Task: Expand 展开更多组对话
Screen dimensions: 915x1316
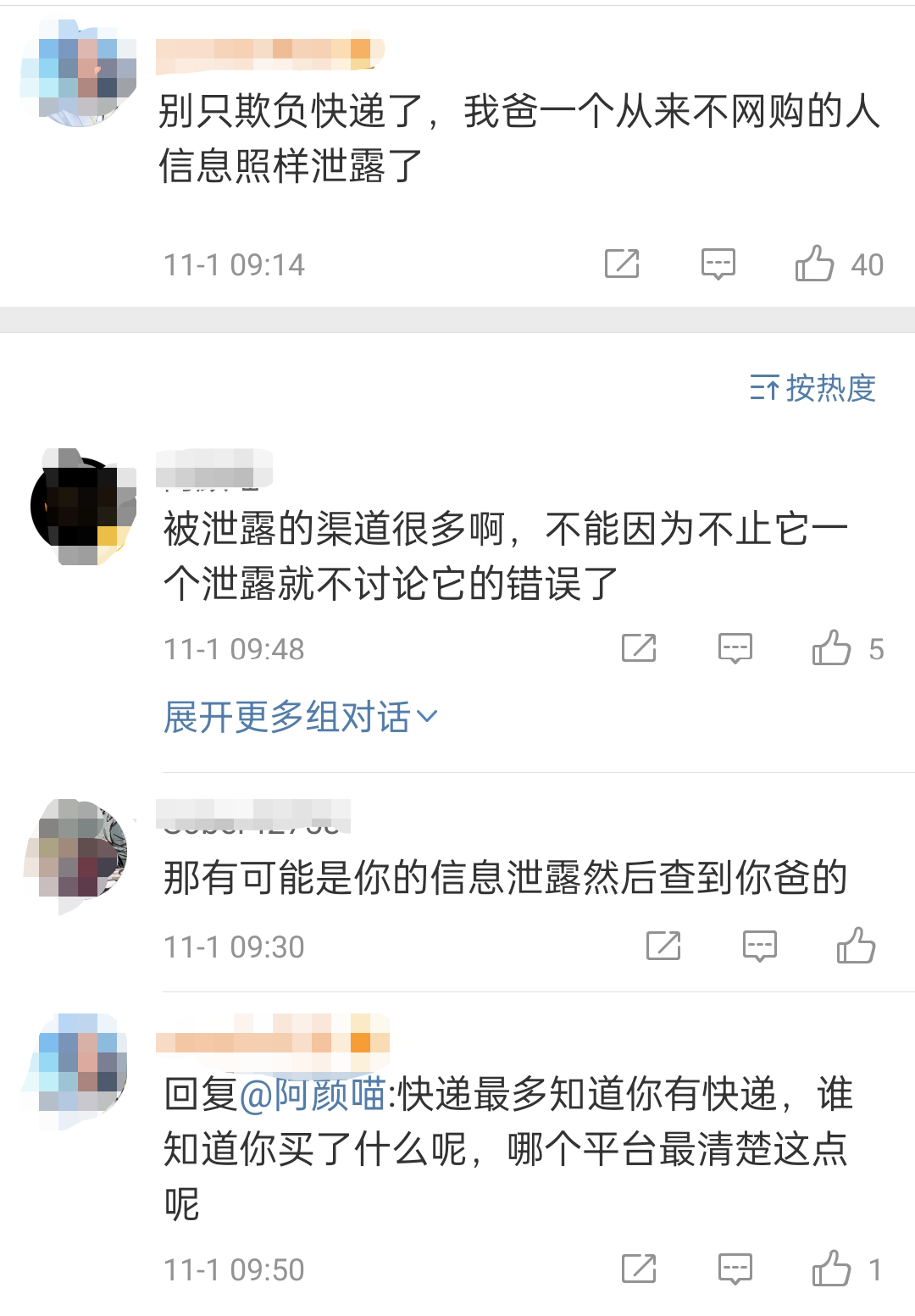Action: pyautogui.click(x=300, y=717)
